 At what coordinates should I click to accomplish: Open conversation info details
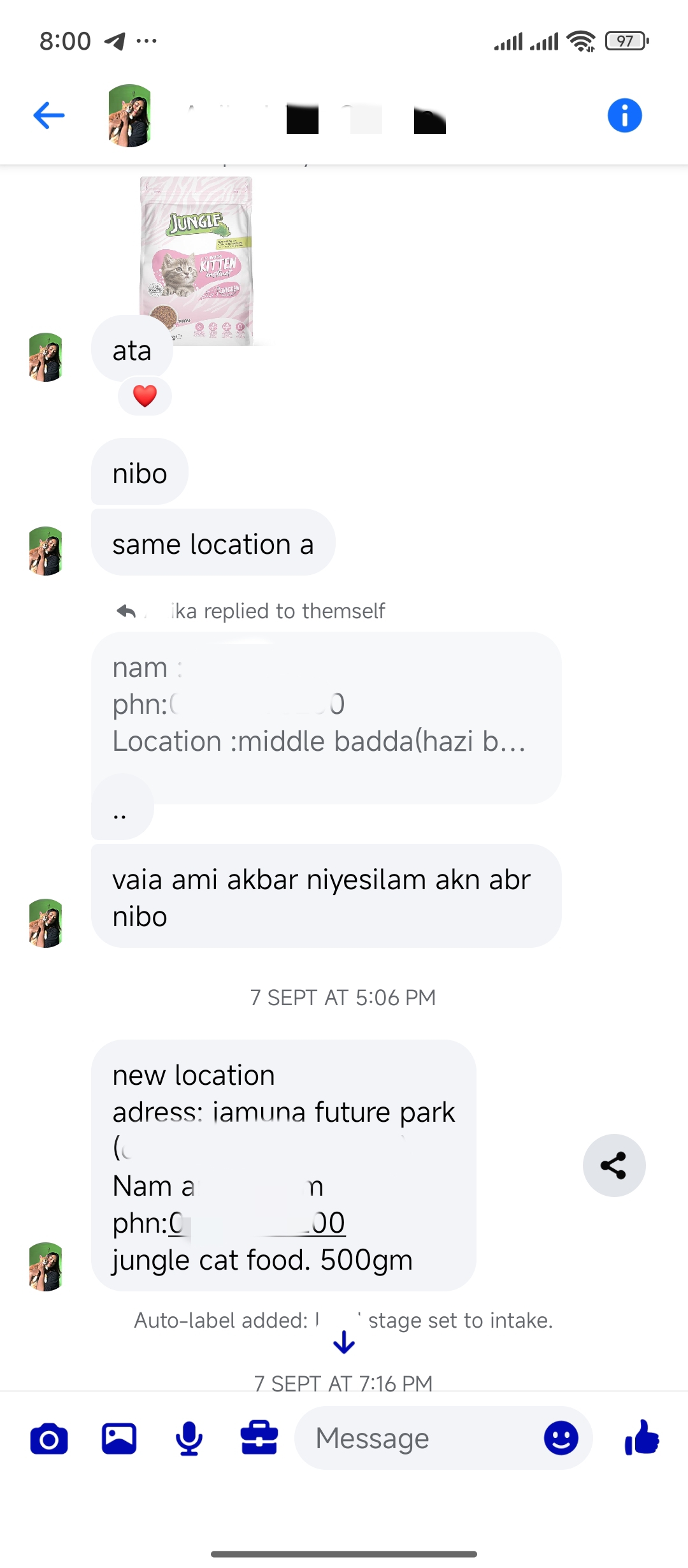624,115
